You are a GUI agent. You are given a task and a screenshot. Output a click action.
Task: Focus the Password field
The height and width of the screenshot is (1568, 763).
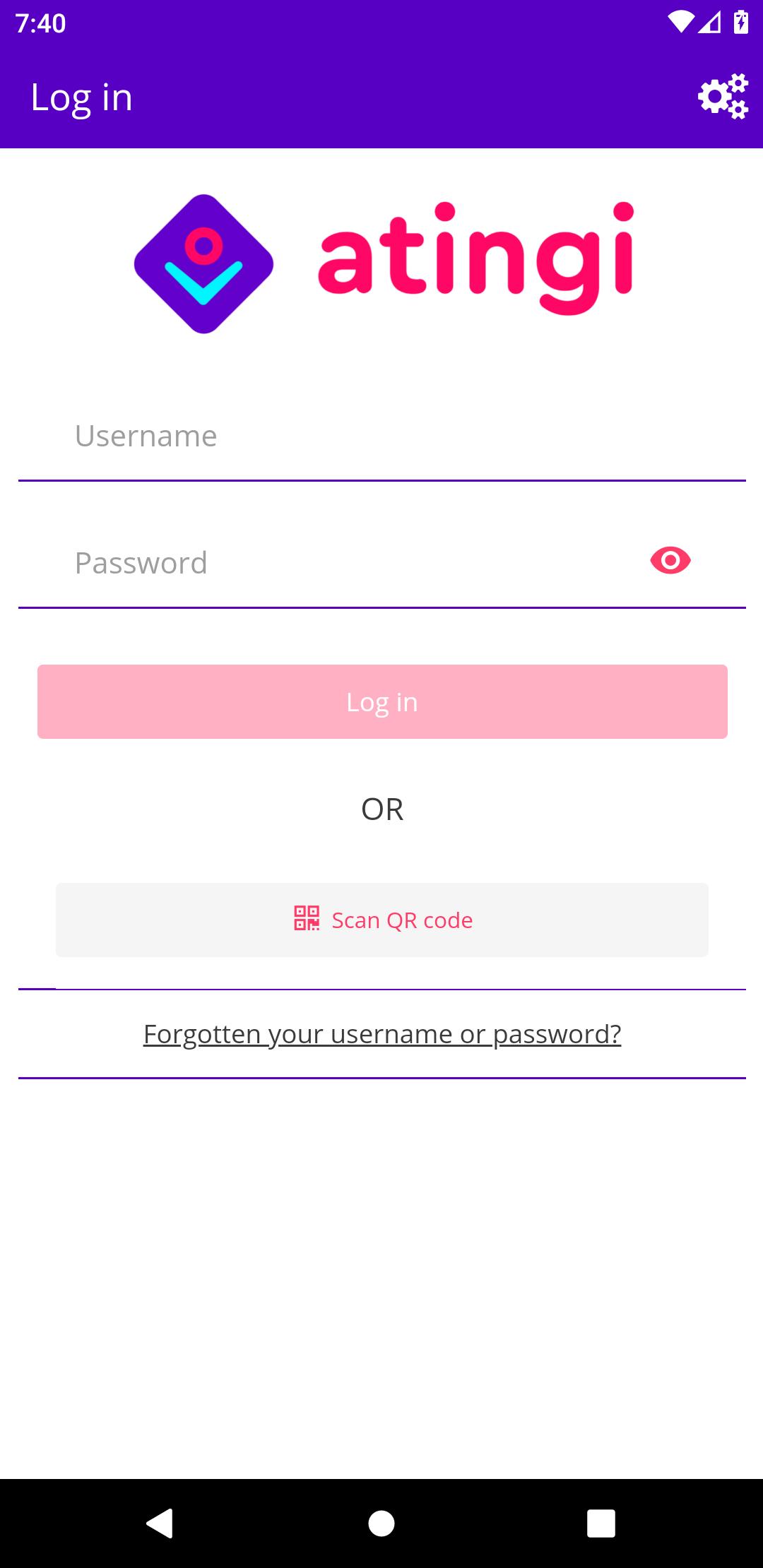pyautogui.click(x=333, y=563)
